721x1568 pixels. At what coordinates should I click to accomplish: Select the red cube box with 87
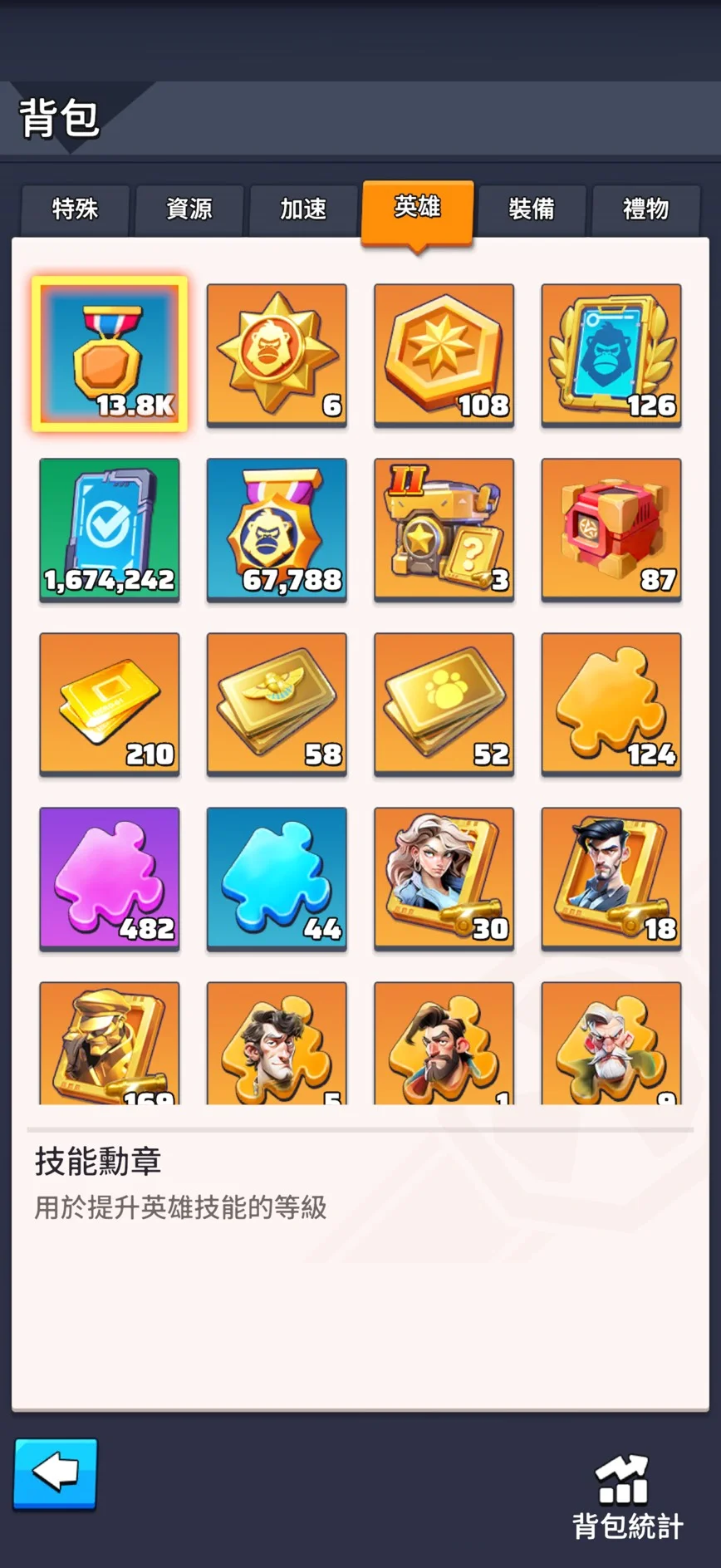(611, 529)
